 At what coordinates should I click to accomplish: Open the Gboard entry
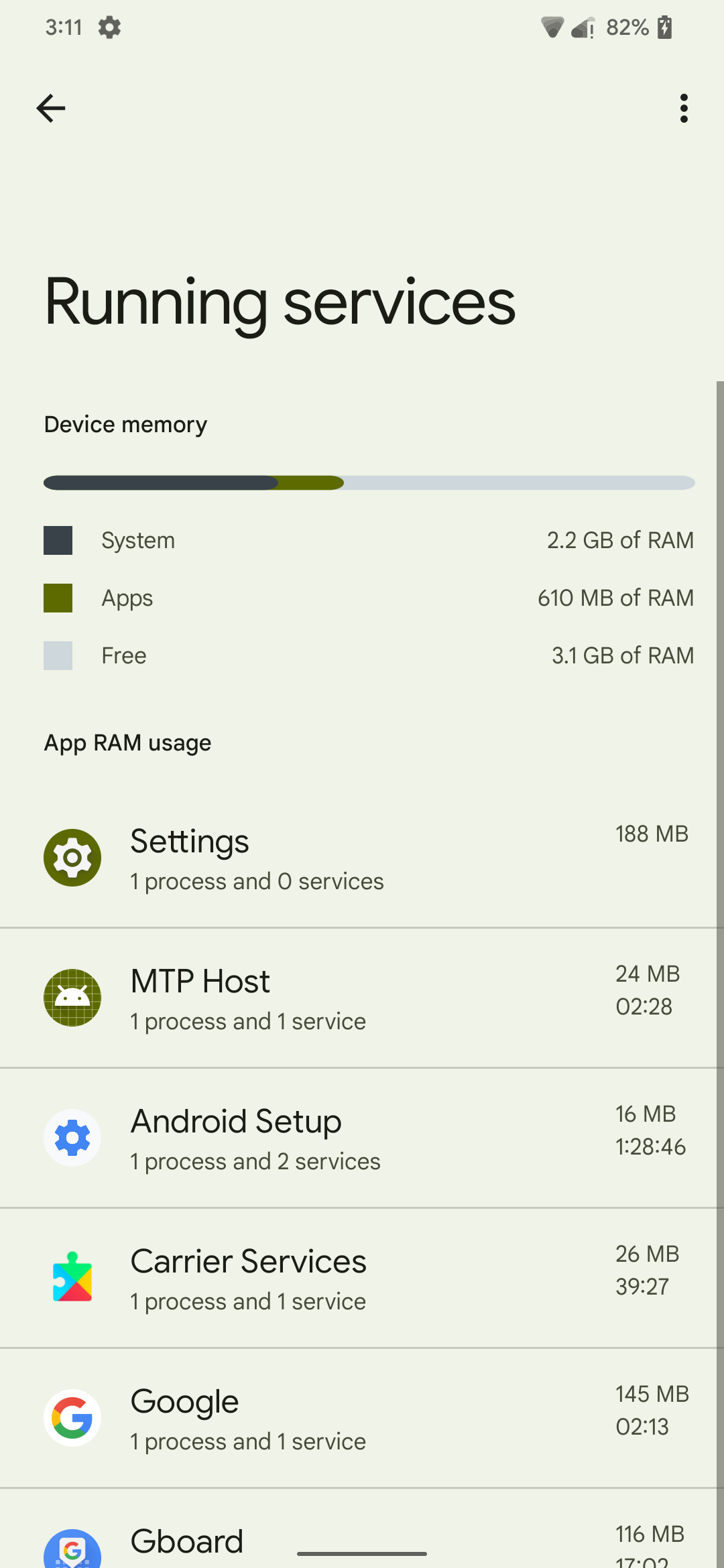[362, 1534]
